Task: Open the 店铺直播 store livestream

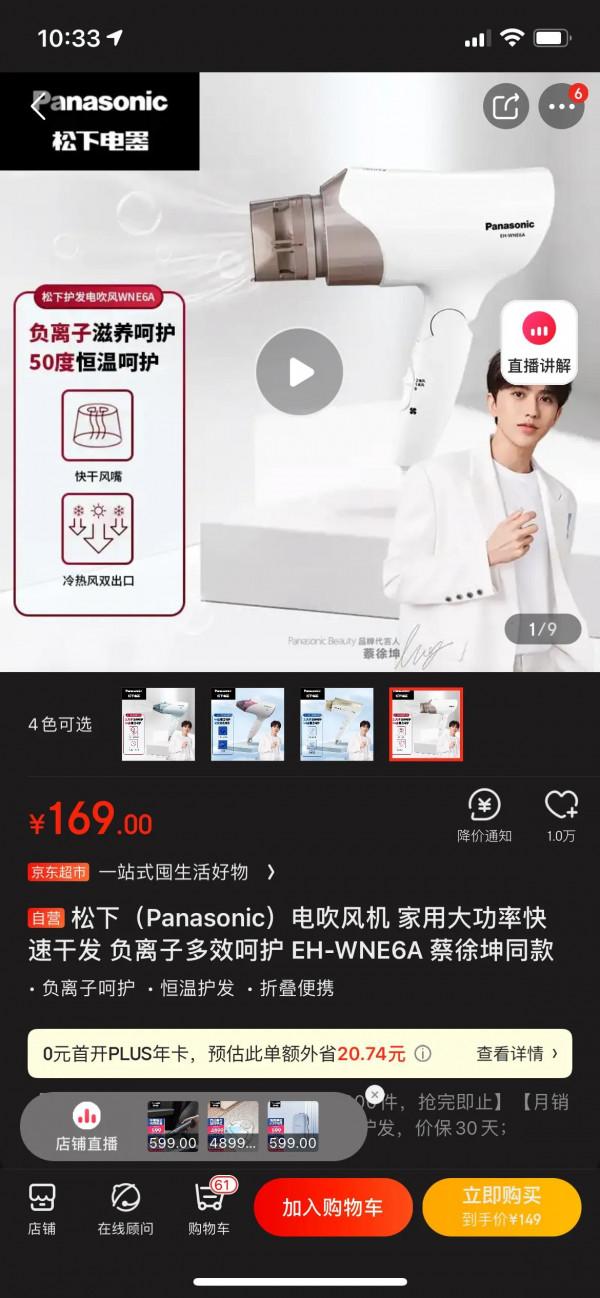Action: click(x=86, y=1127)
